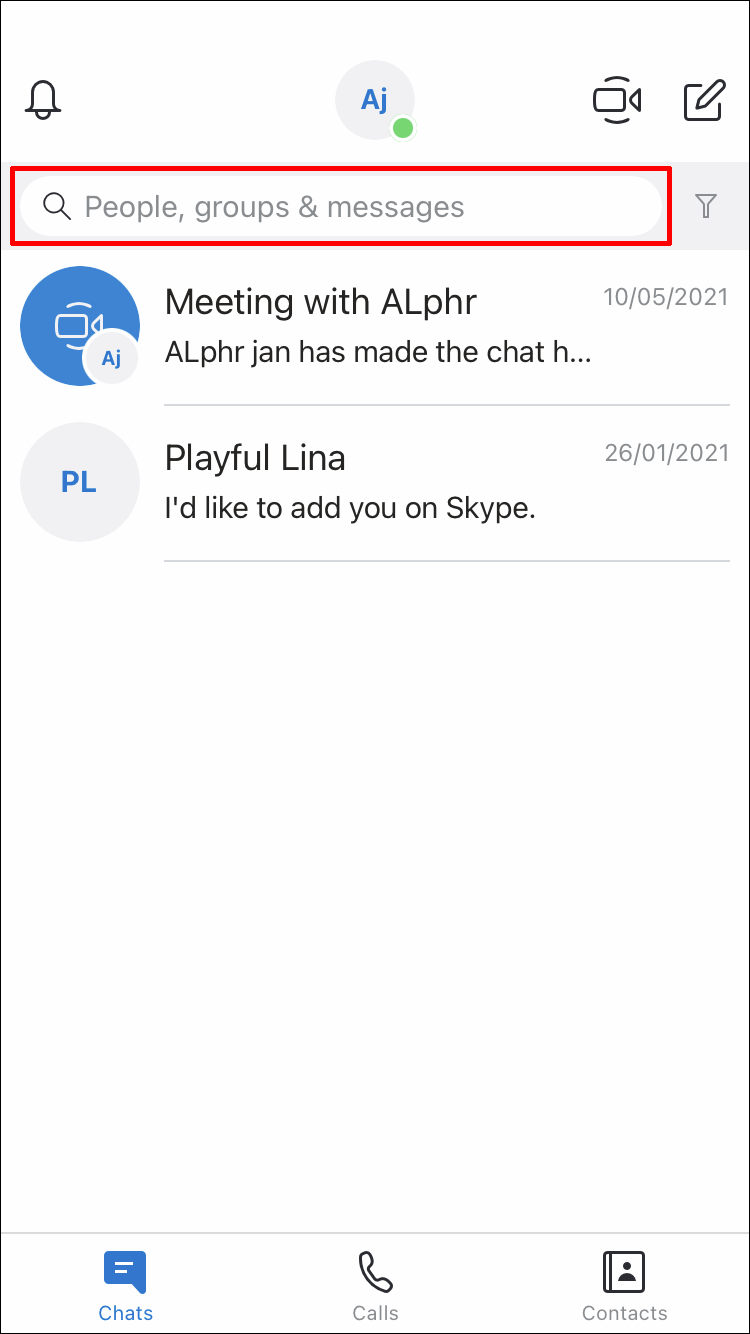Compose a new chat

click(704, 100)
